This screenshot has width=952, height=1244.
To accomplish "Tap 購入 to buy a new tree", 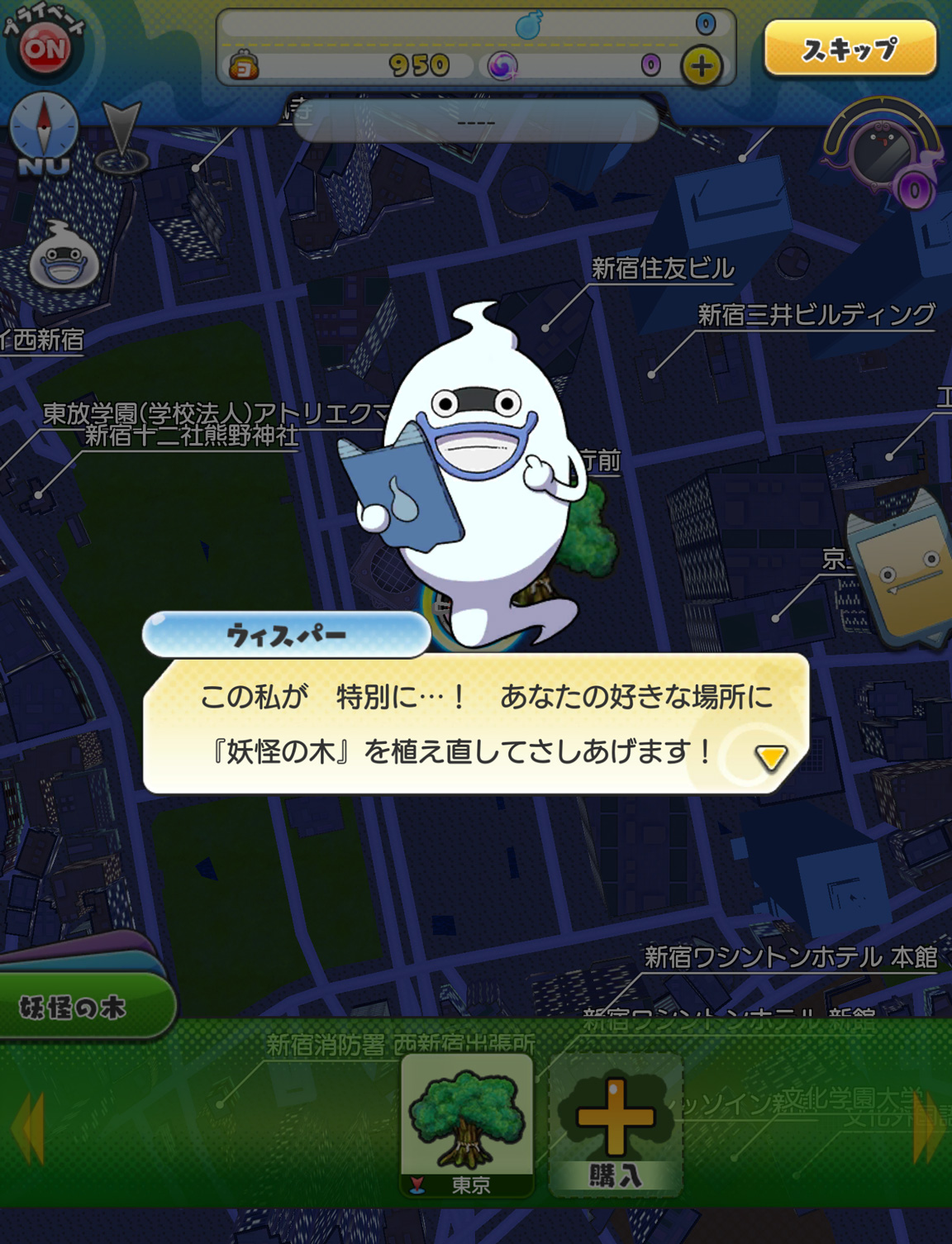I will point(616,1127).
